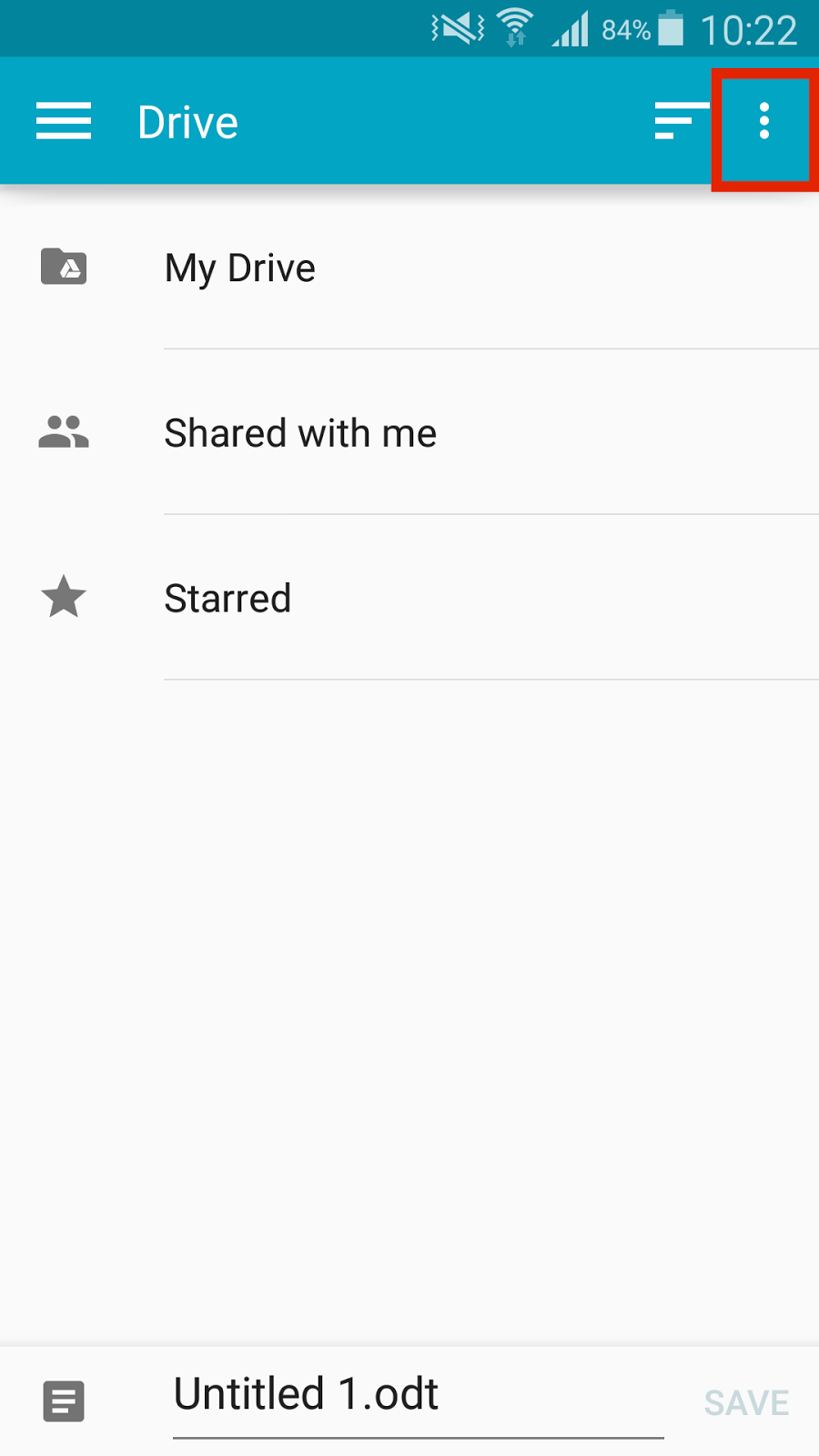819x1456 pixels.
Task: Tap the SAVE button
Action: 746,1402
